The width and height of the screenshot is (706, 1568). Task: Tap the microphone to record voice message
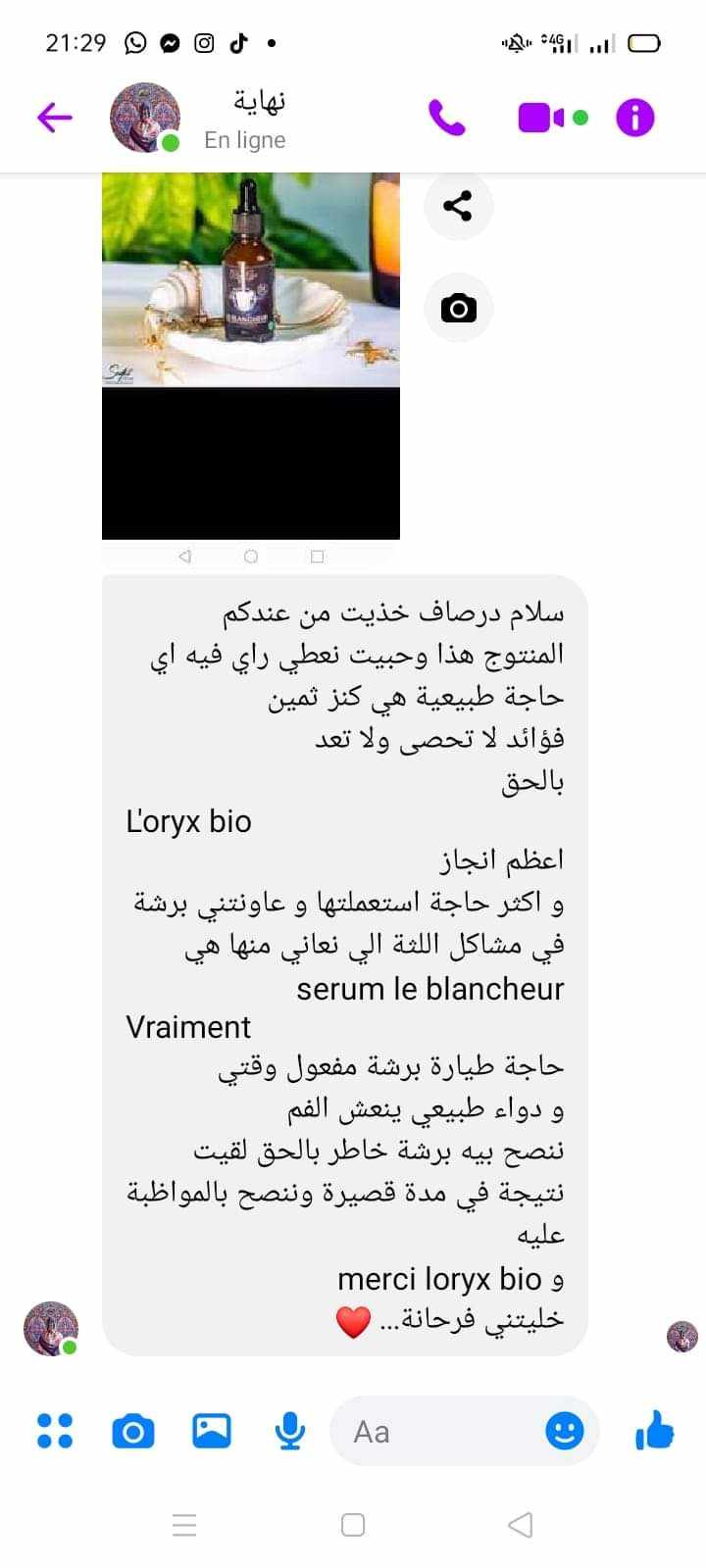pyautogui.click(x=289, y=1432)
